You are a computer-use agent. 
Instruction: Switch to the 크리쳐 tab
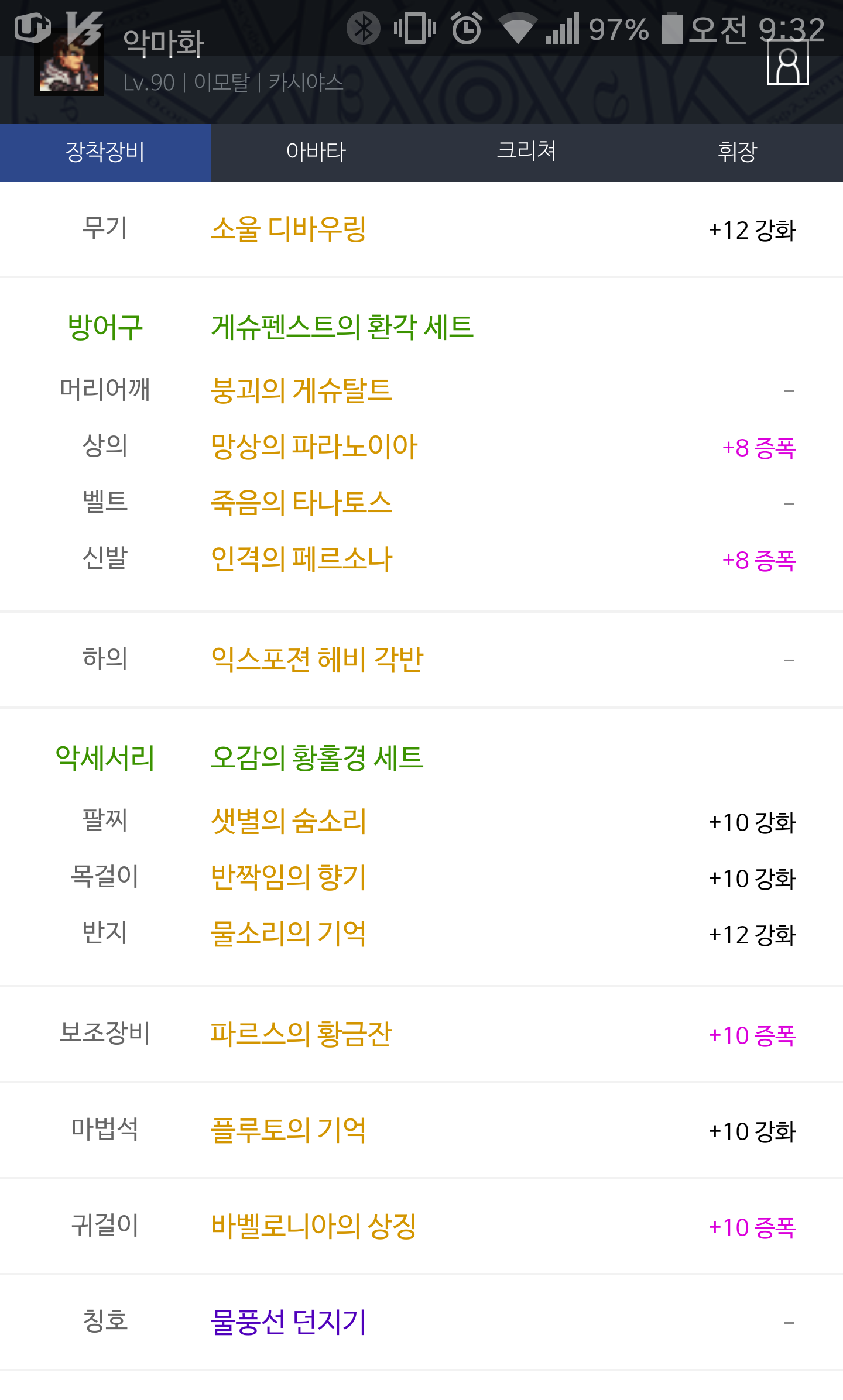tap(527, 152)
